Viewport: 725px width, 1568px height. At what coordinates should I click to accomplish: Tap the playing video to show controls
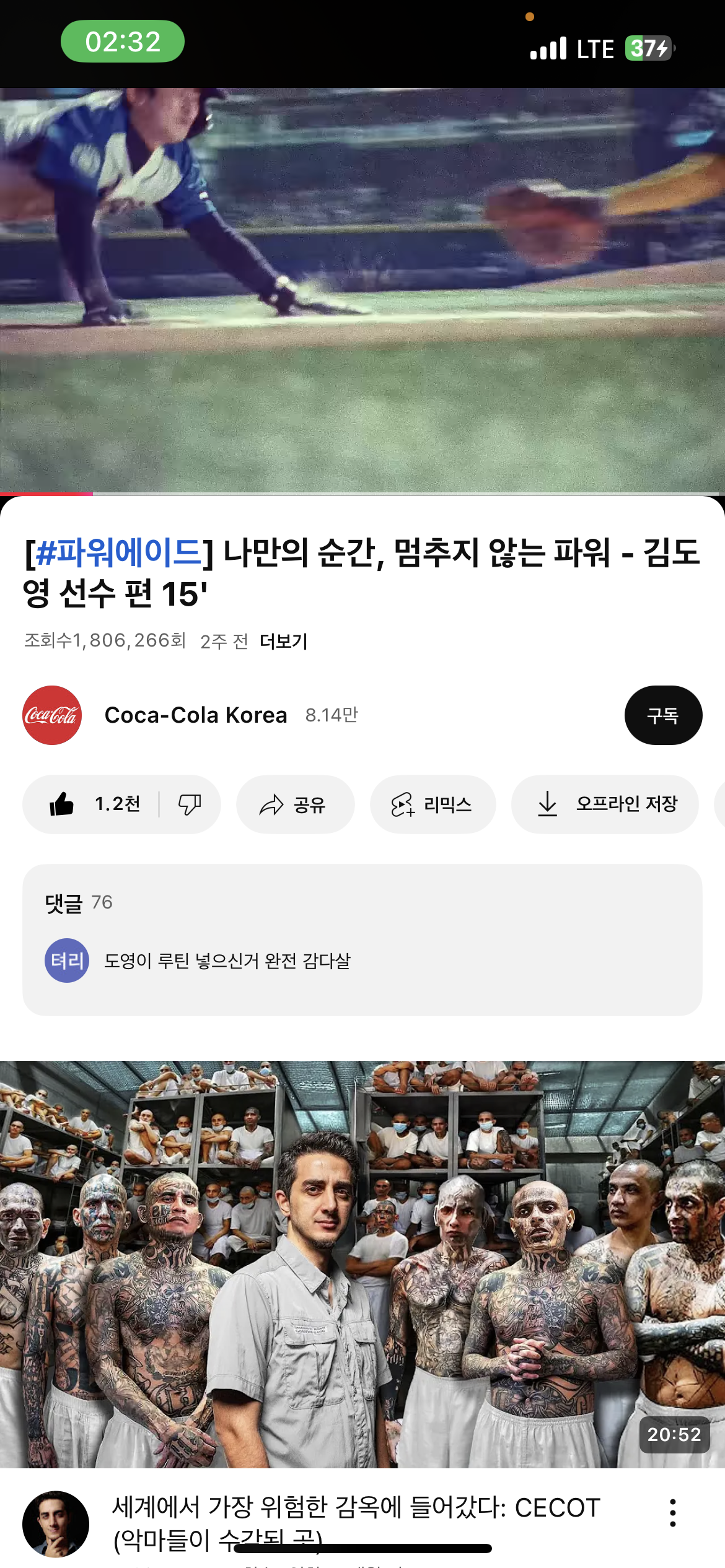pos(362,290)
